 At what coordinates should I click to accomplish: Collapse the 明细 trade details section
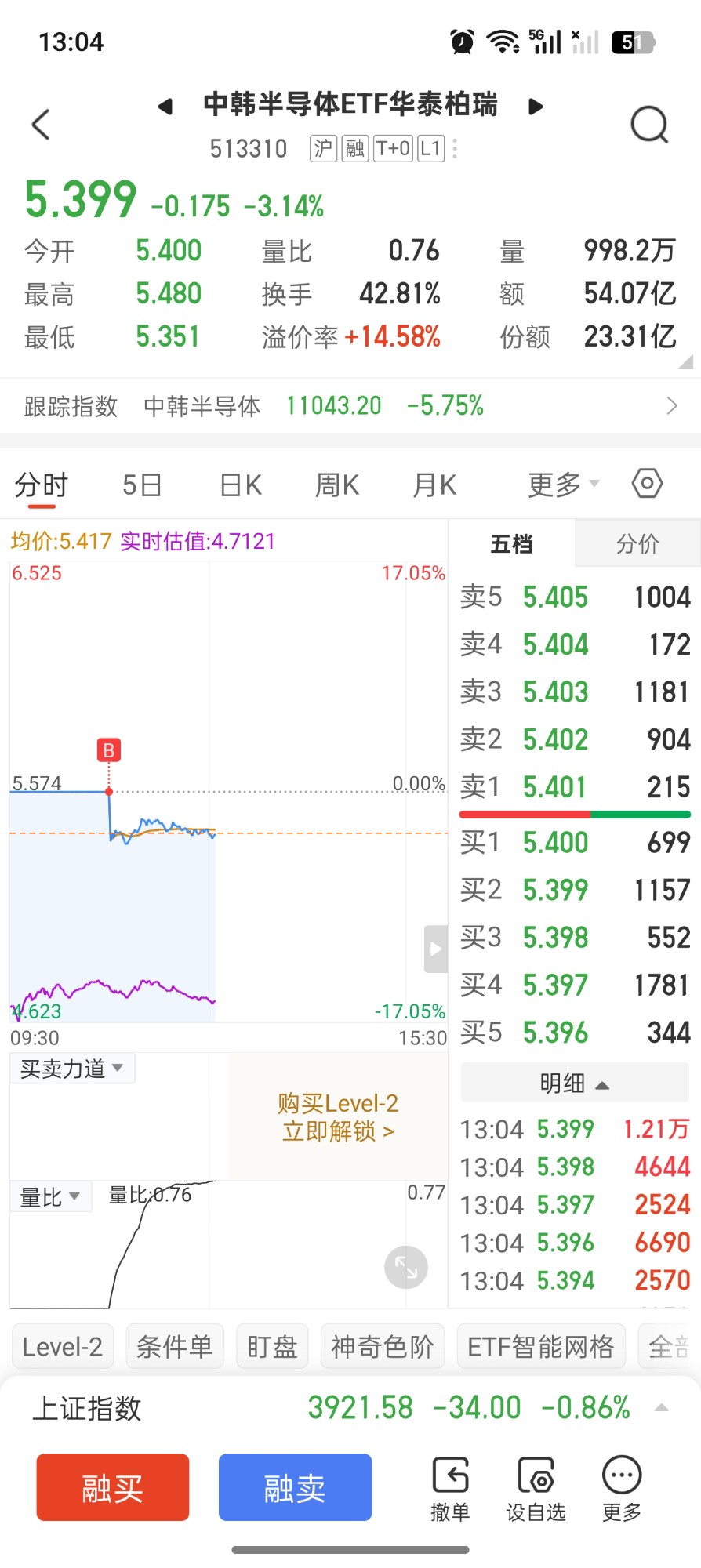coord(575,1083)
